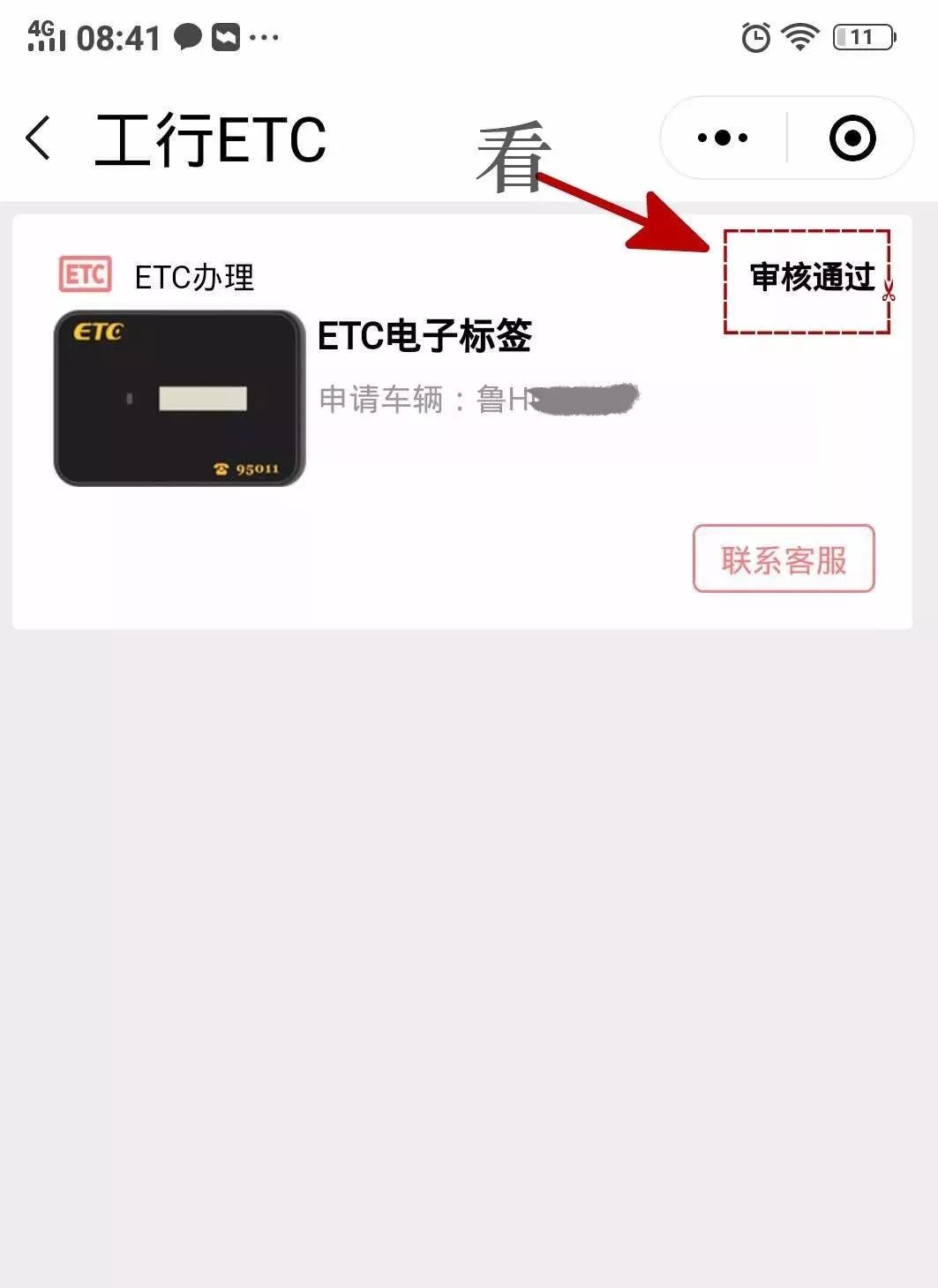Tap the circular close button in the capsule

pyautogui.click(x=849, y=138)
